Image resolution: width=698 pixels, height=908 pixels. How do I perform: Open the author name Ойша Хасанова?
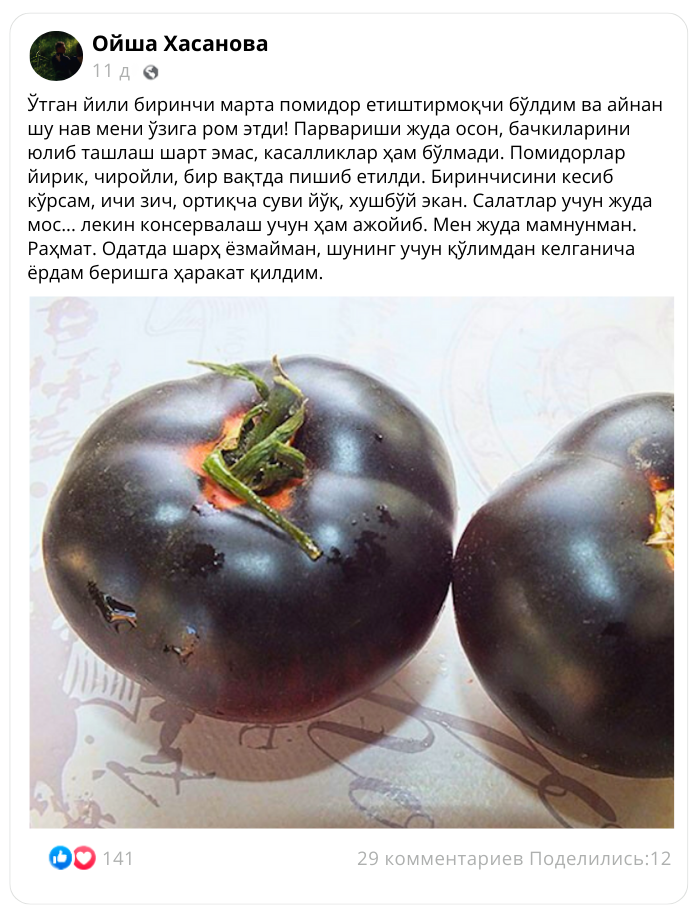(180, 43)
